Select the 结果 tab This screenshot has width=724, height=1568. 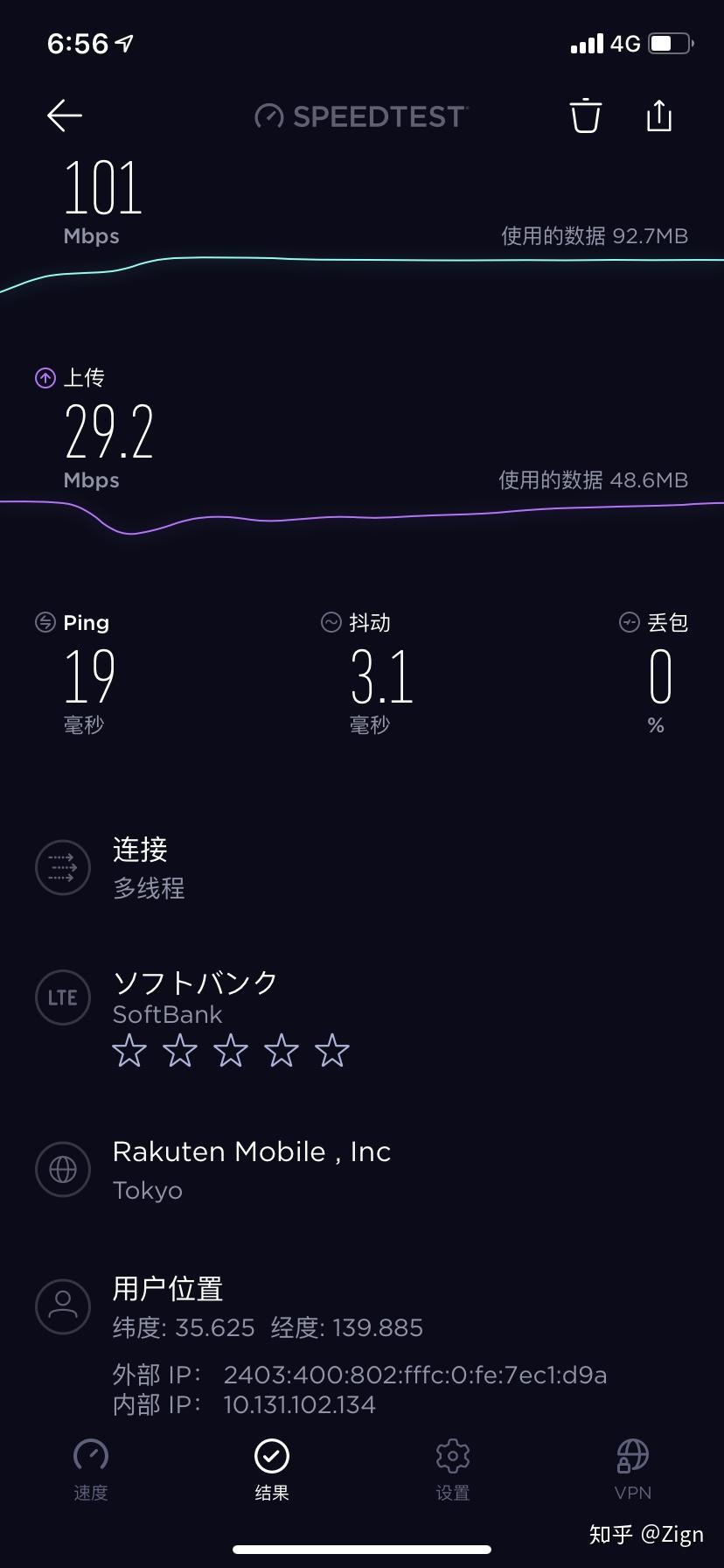click(x=272, y=1470)
